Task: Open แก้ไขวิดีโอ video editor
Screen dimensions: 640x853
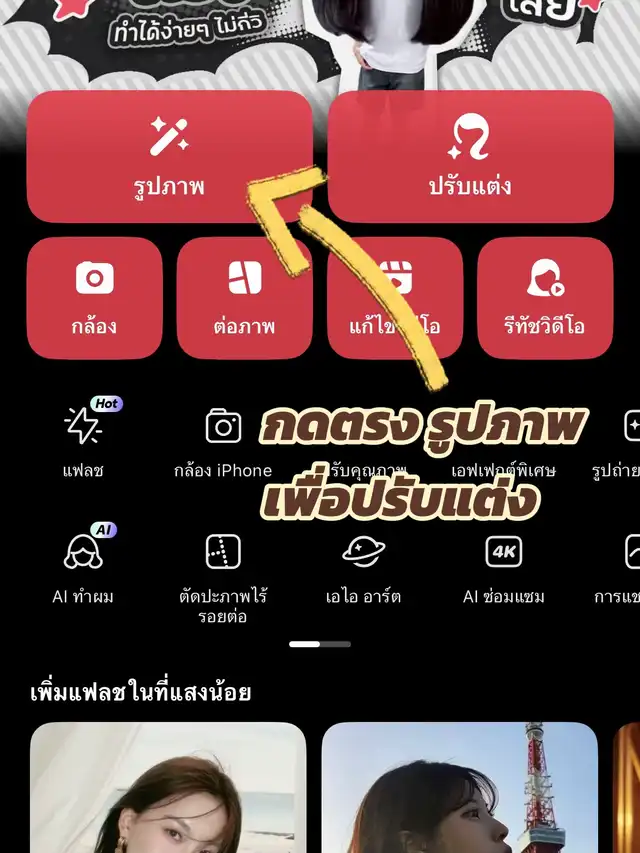Action: [x=395, y=297]
